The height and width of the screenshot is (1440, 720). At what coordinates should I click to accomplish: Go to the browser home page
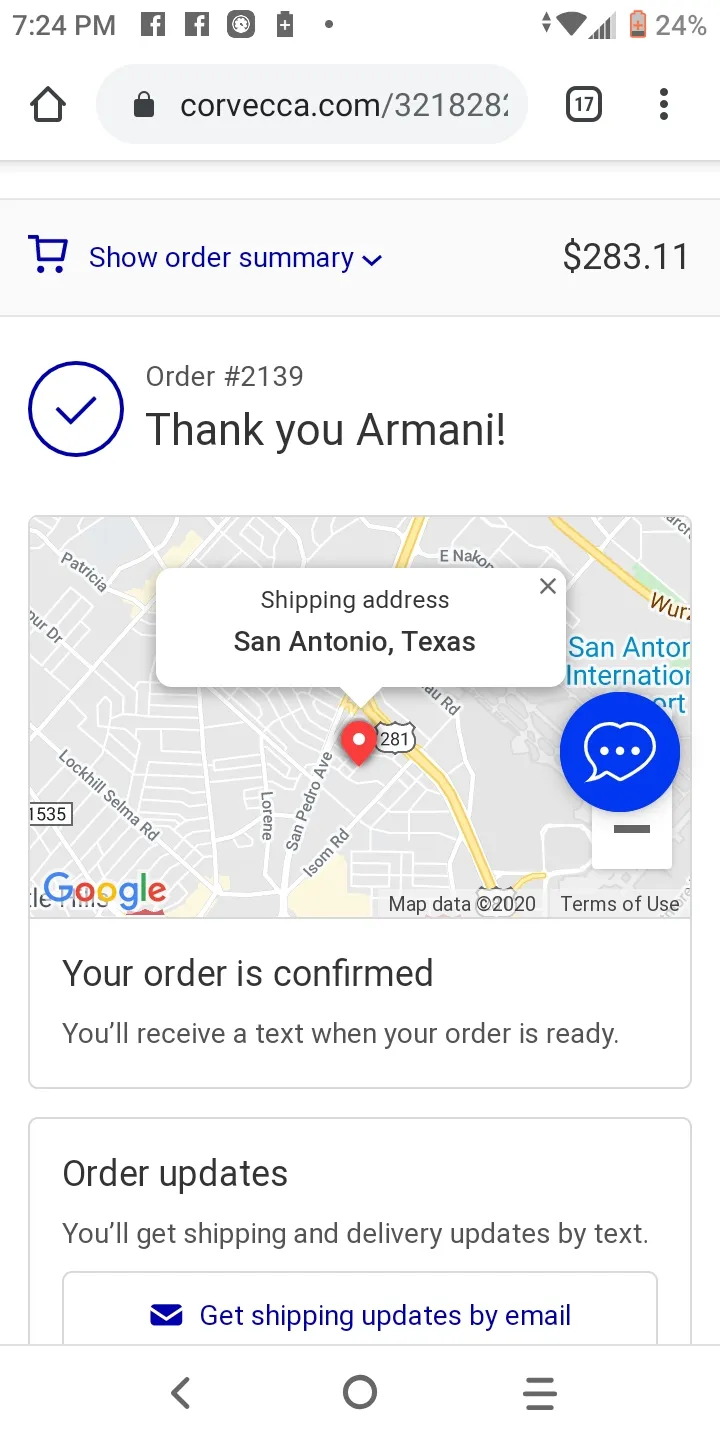[x=48, y=104]
